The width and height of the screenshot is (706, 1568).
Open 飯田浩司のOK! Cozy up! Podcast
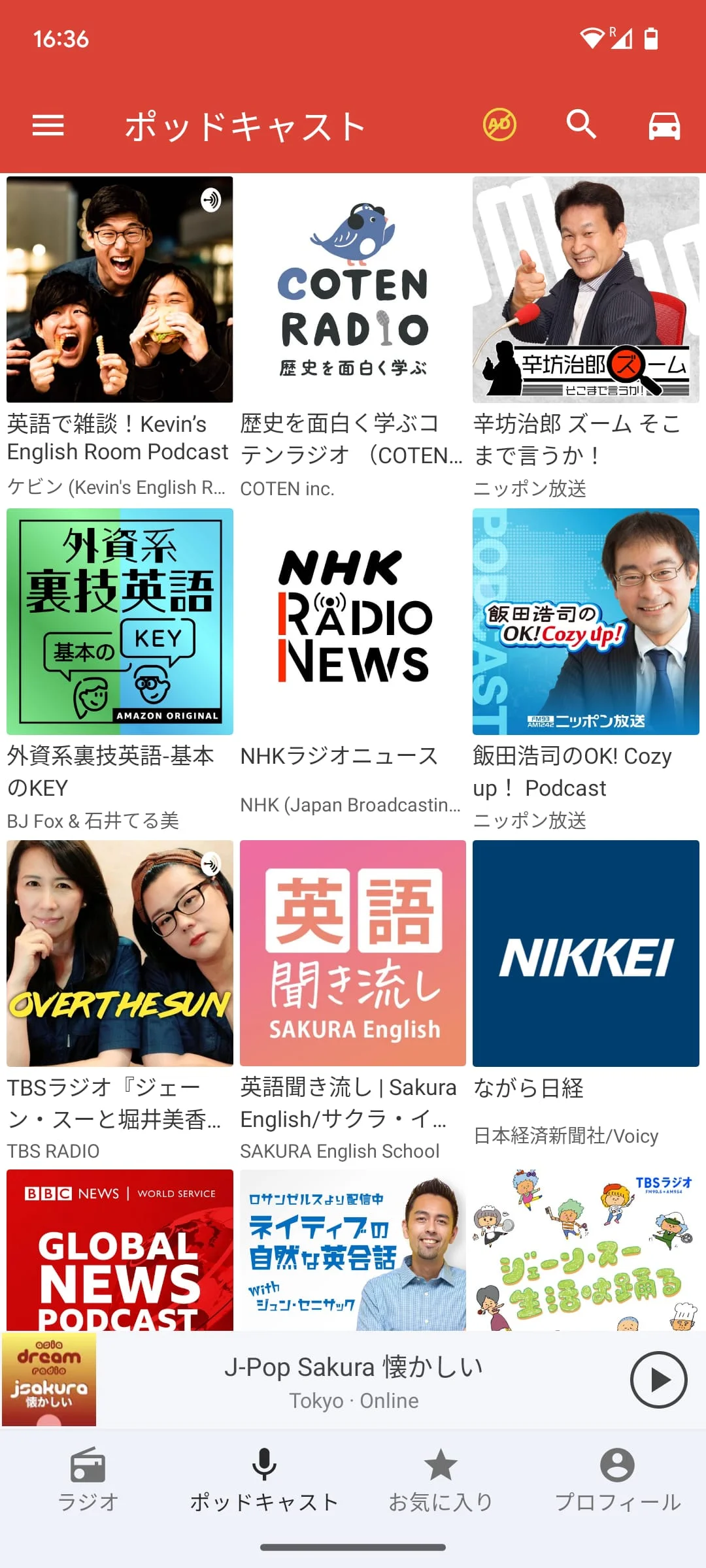pos(586,621)
